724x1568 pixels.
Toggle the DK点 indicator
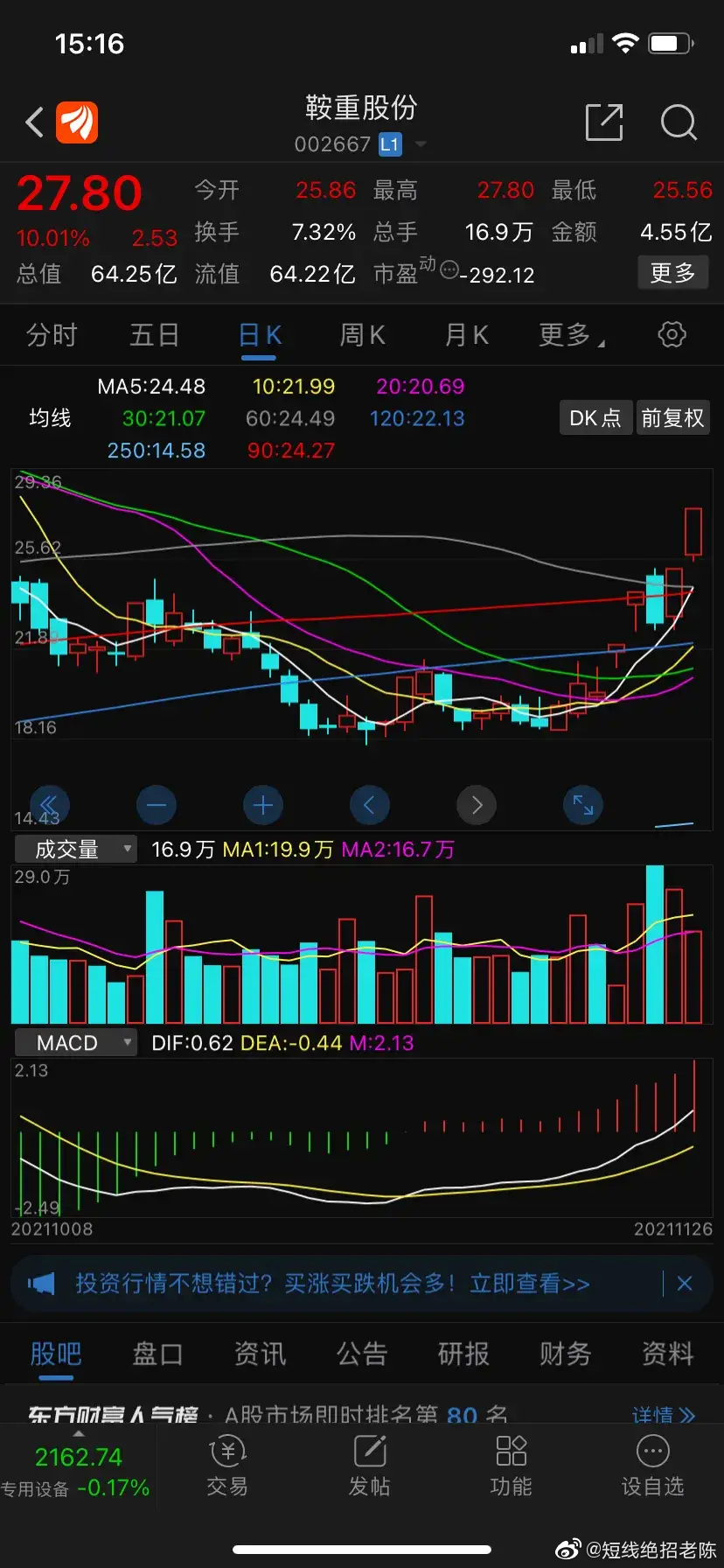[x=595, y=418]
